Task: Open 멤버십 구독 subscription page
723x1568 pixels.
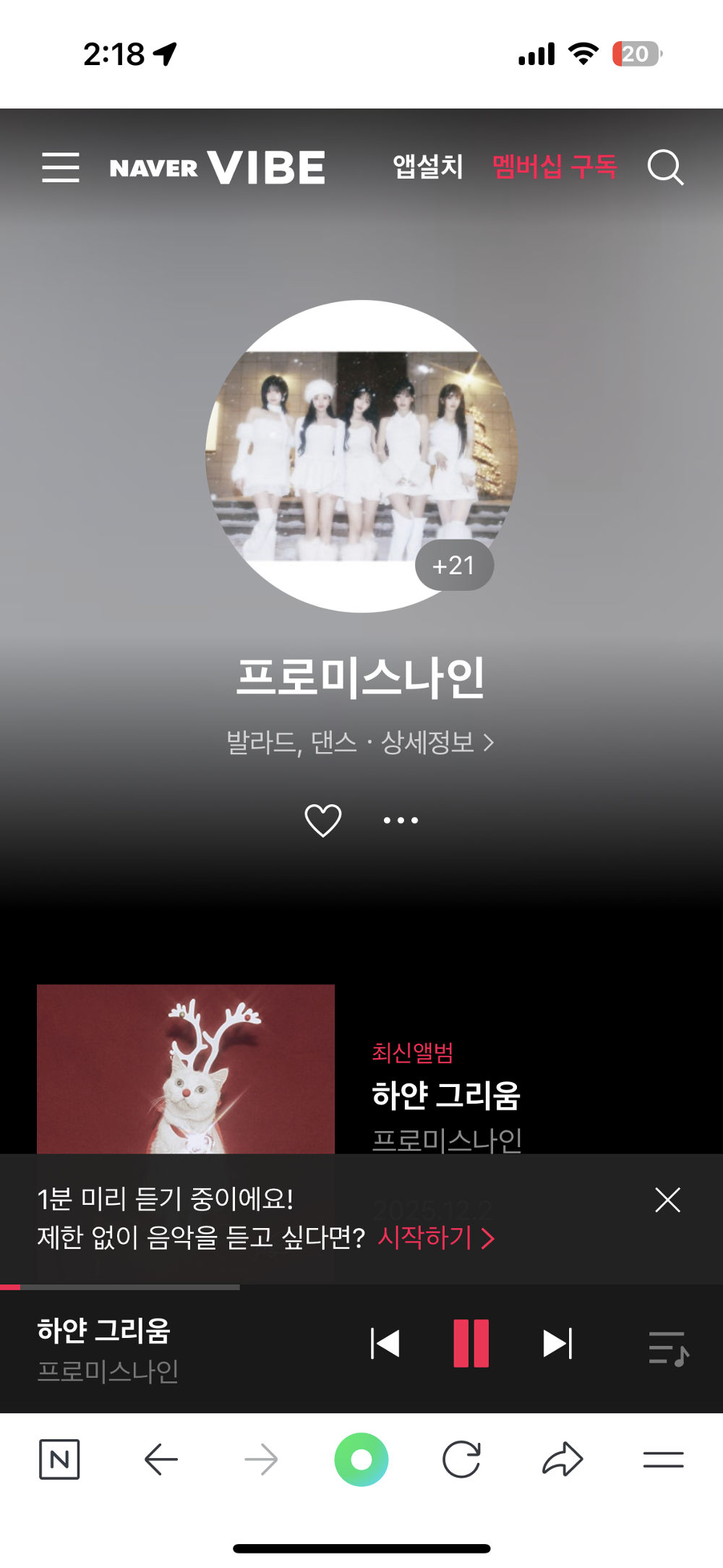Action: (555, 168)
